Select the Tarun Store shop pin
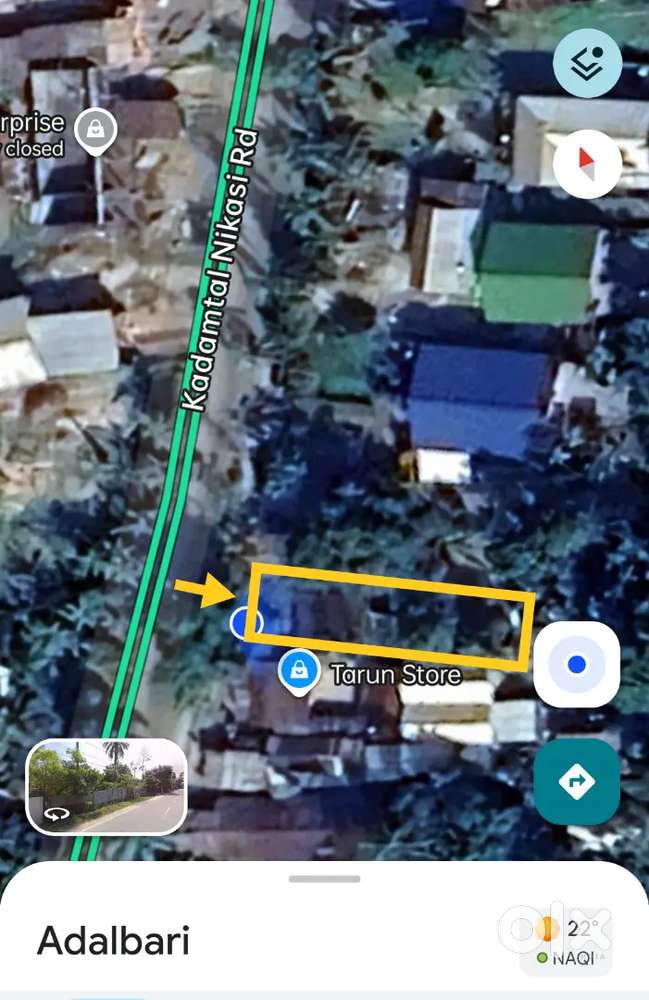The image size is (649, 1000). 298,672
